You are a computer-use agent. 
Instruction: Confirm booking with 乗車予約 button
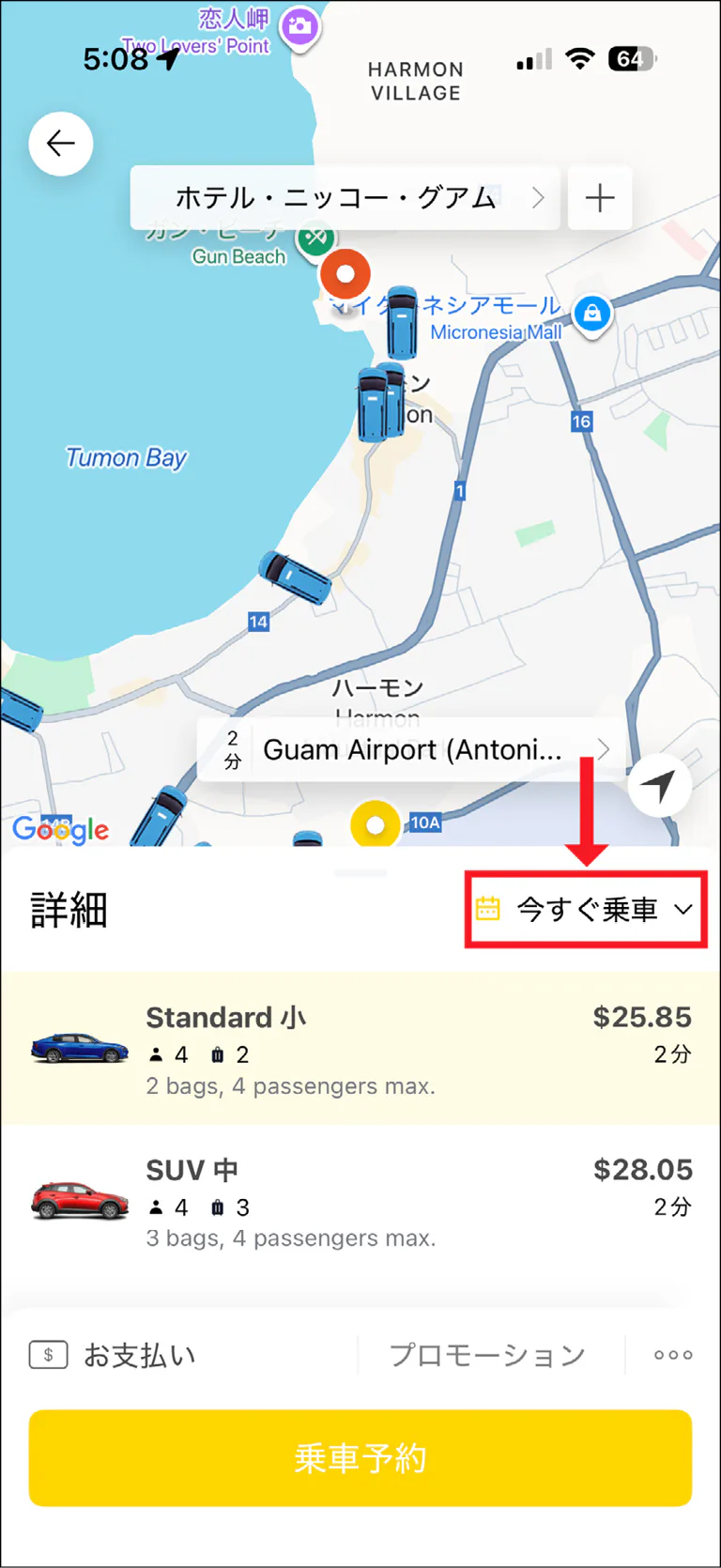[360, 1457]
